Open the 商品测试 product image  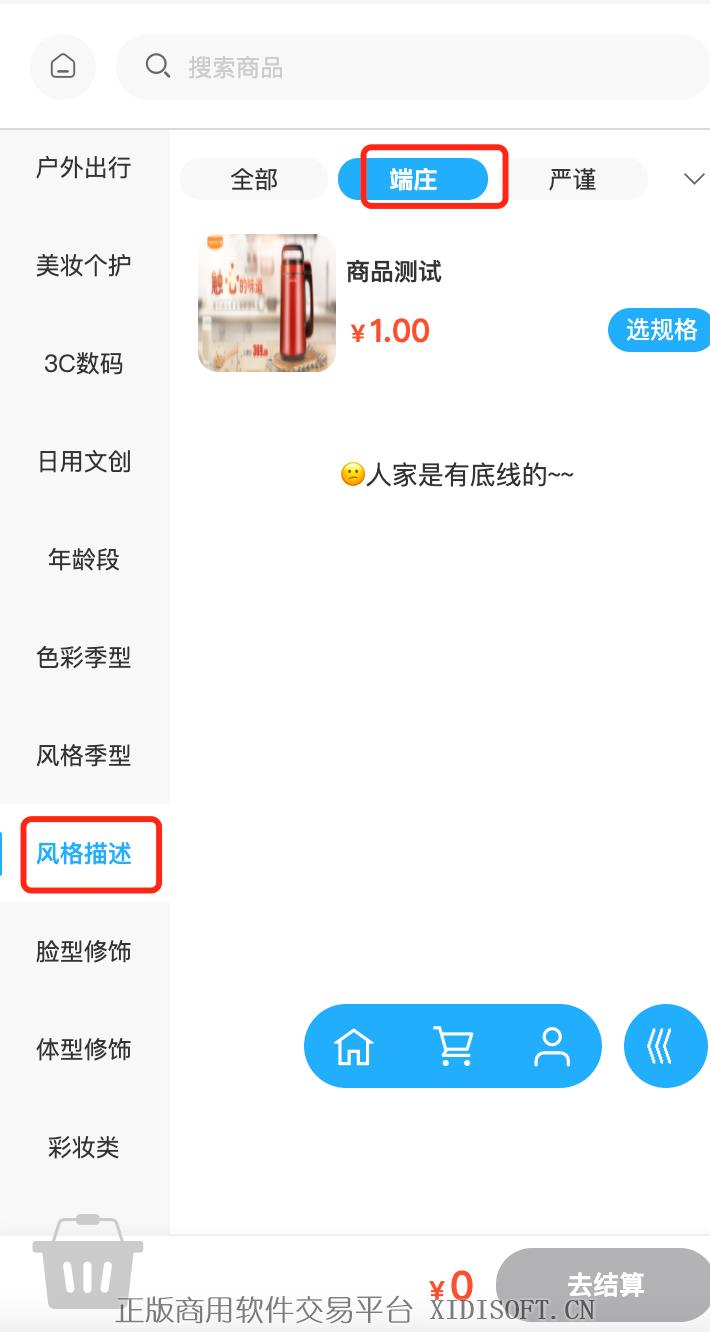(267, 303)
